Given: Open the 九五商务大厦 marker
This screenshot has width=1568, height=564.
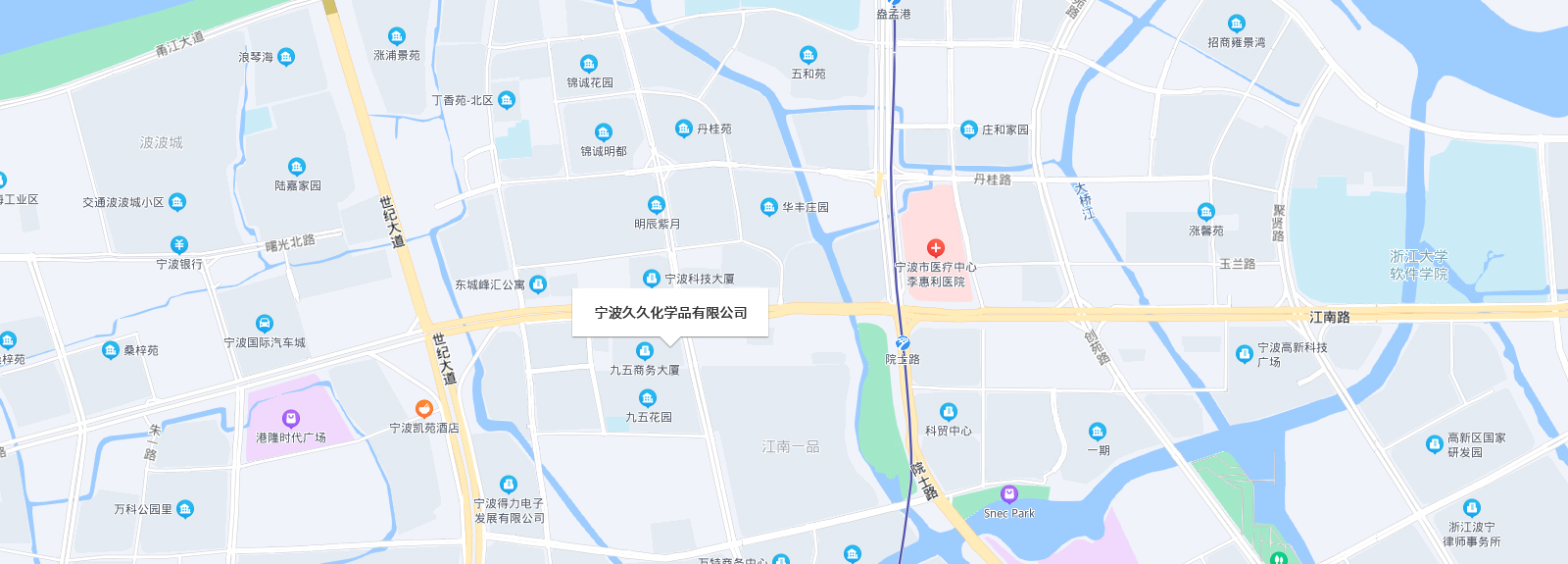Looking at the screenshot, I should [x=645, y=351].
